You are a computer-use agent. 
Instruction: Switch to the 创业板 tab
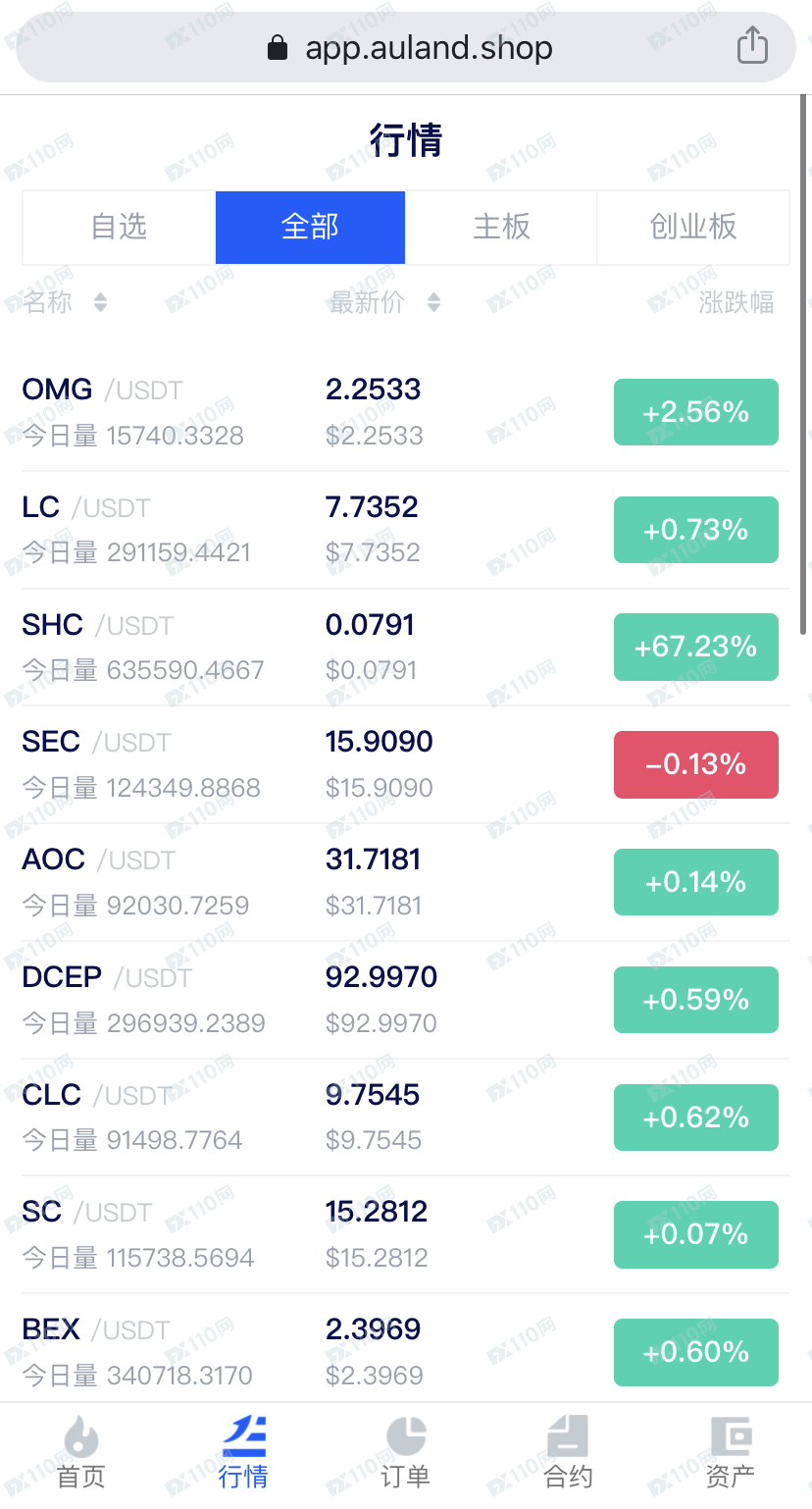click(x=693, y=227)
